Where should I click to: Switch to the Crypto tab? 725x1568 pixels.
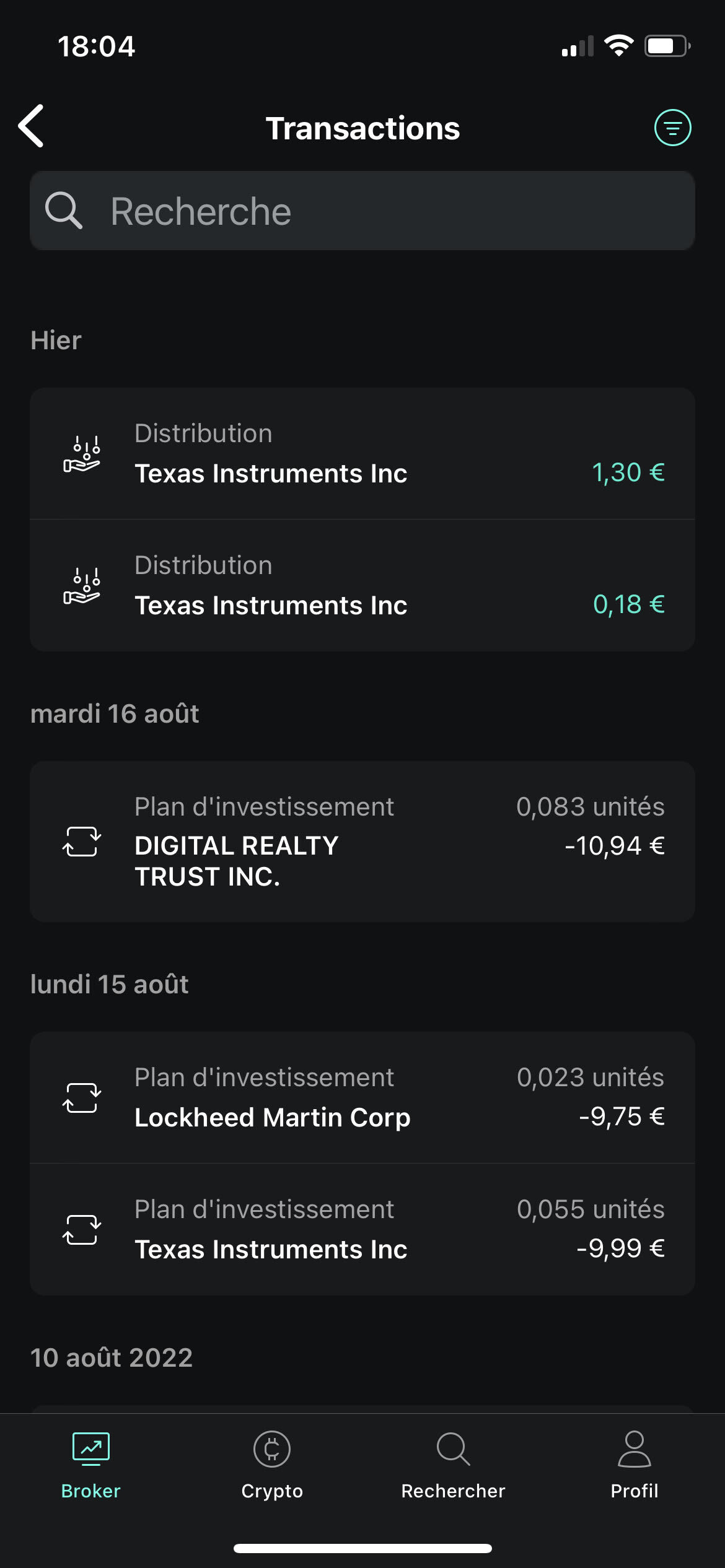[272, 1465]
